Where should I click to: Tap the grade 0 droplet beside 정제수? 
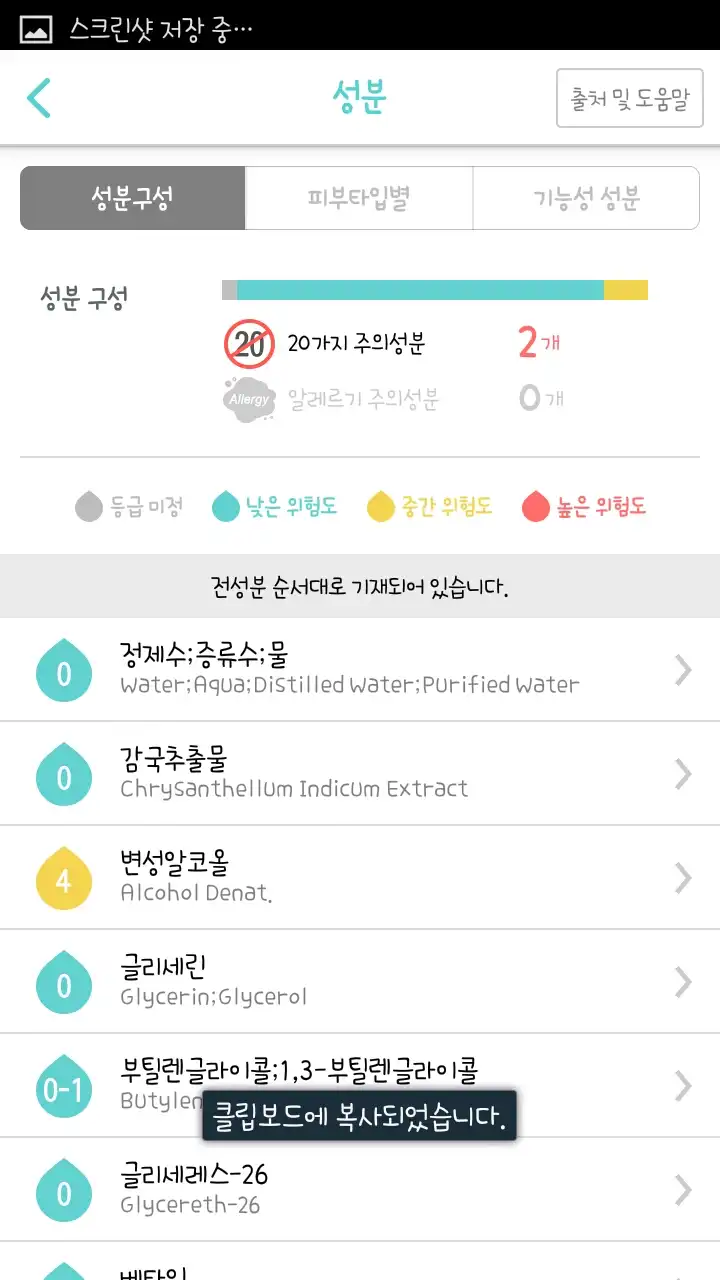click(x=63, y=671)
